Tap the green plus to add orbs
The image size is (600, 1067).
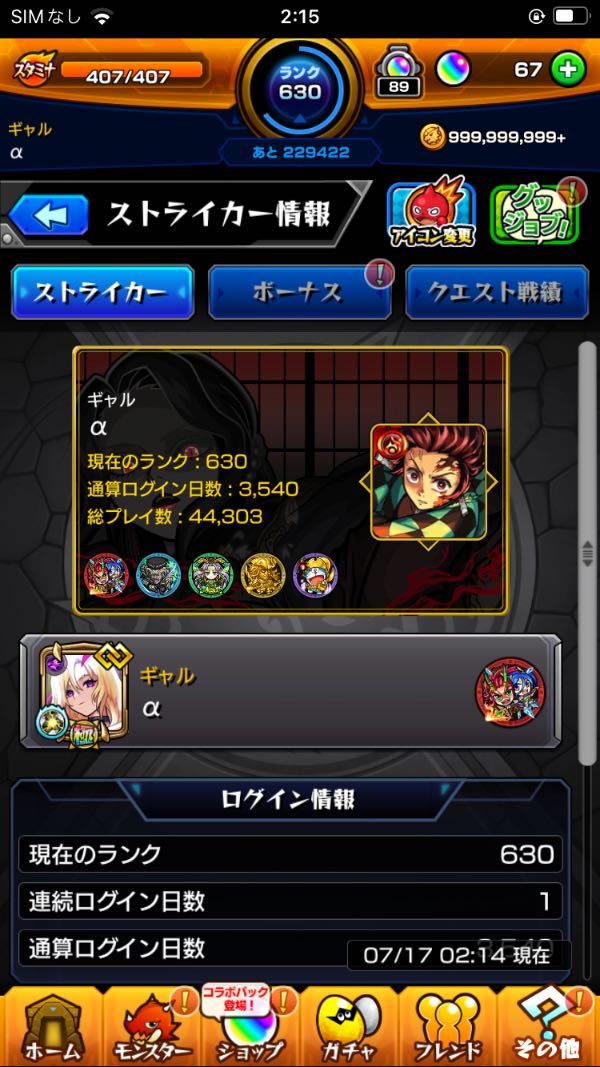point(567,70)
